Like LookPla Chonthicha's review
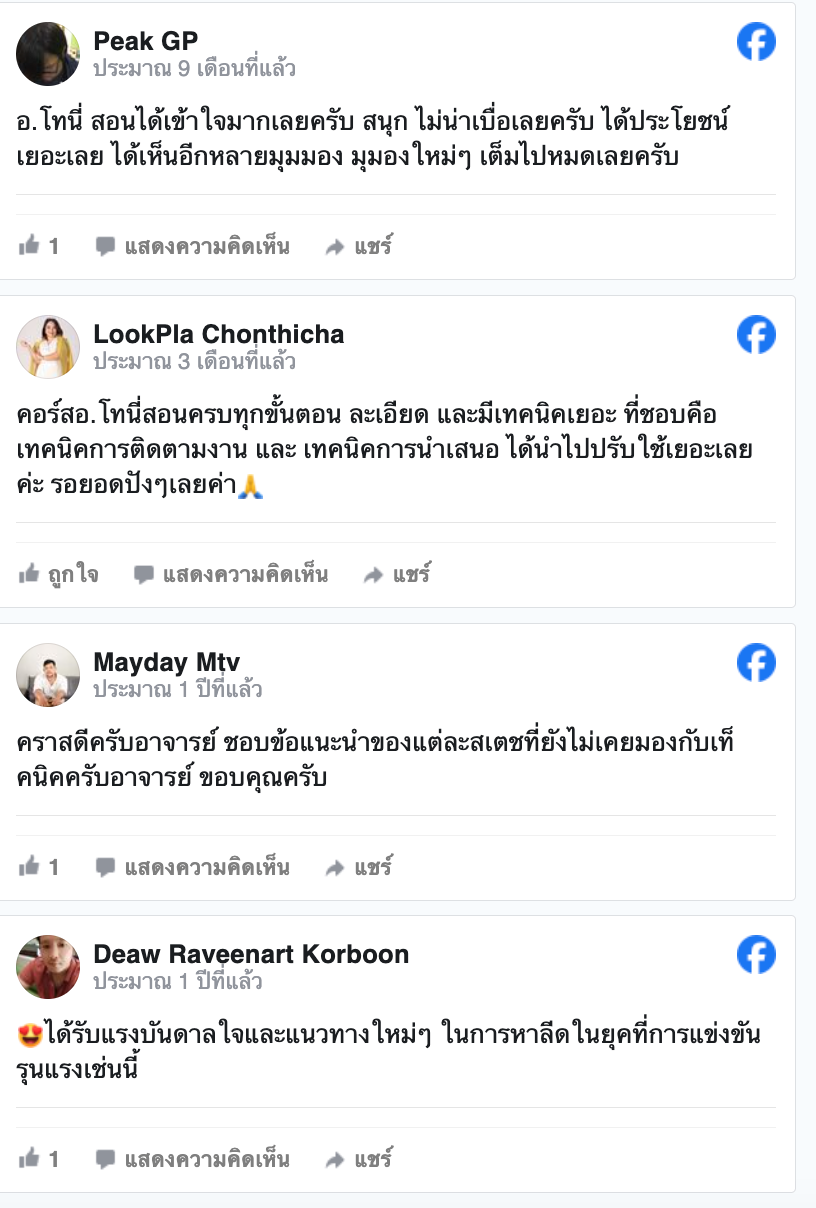Viewport: 816px width, 1208px height. tap(58, 574)
